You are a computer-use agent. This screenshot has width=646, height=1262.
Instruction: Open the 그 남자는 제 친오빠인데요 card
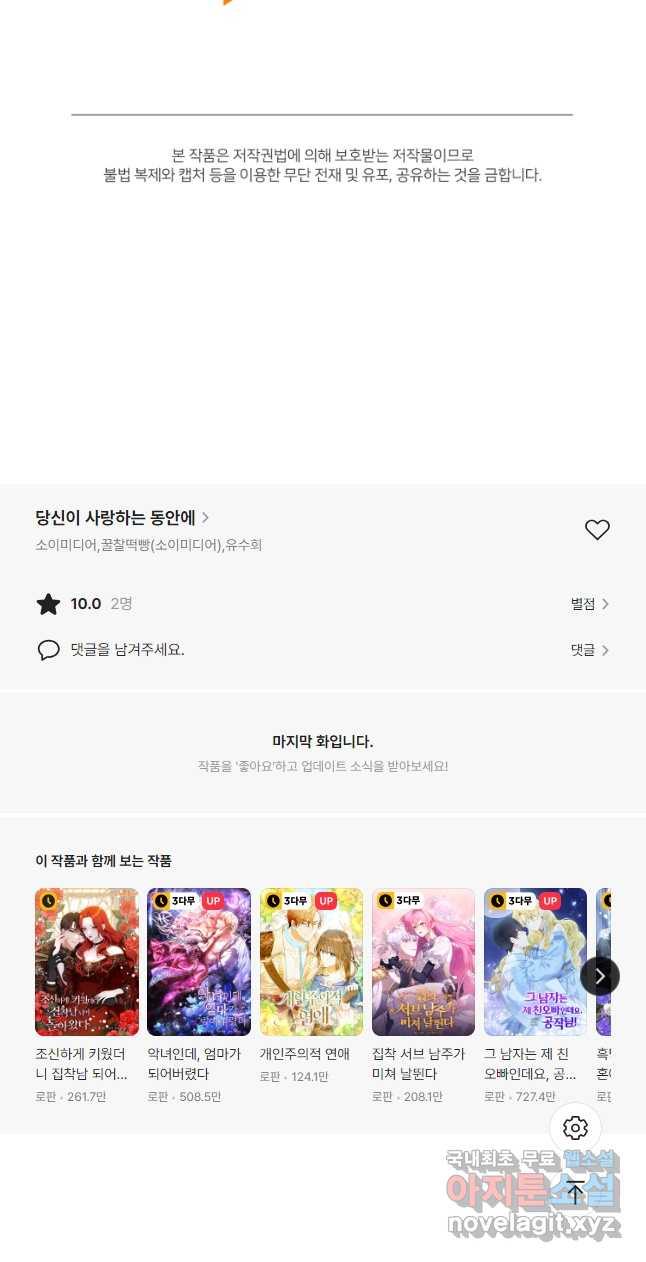point(535,962)
